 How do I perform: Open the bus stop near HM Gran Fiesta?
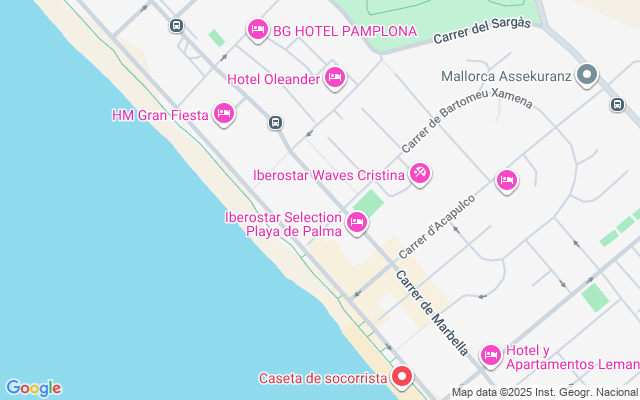pos(275,123)
